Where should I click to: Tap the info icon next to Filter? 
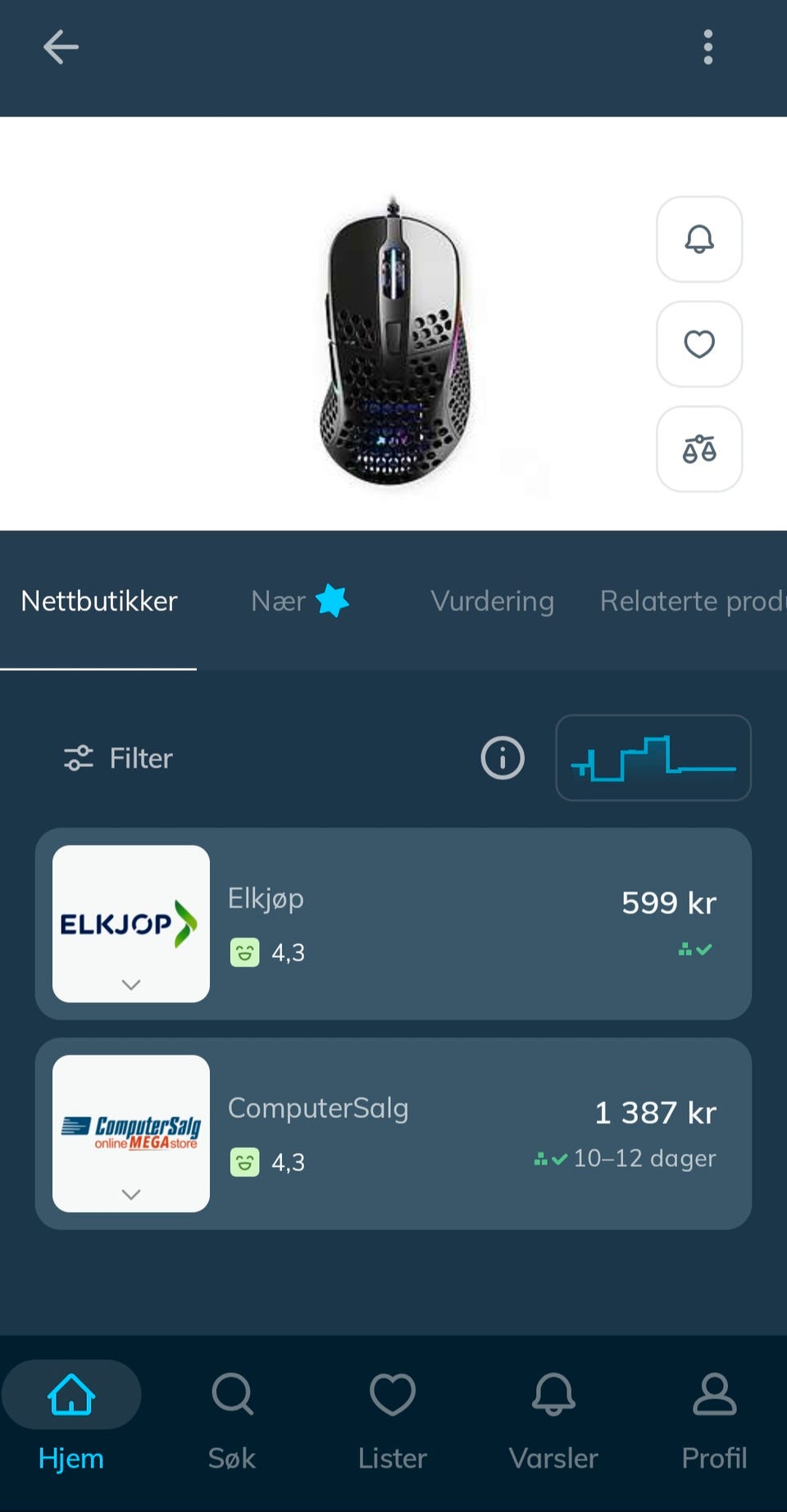pyautogui.click(x=503, y=758)
